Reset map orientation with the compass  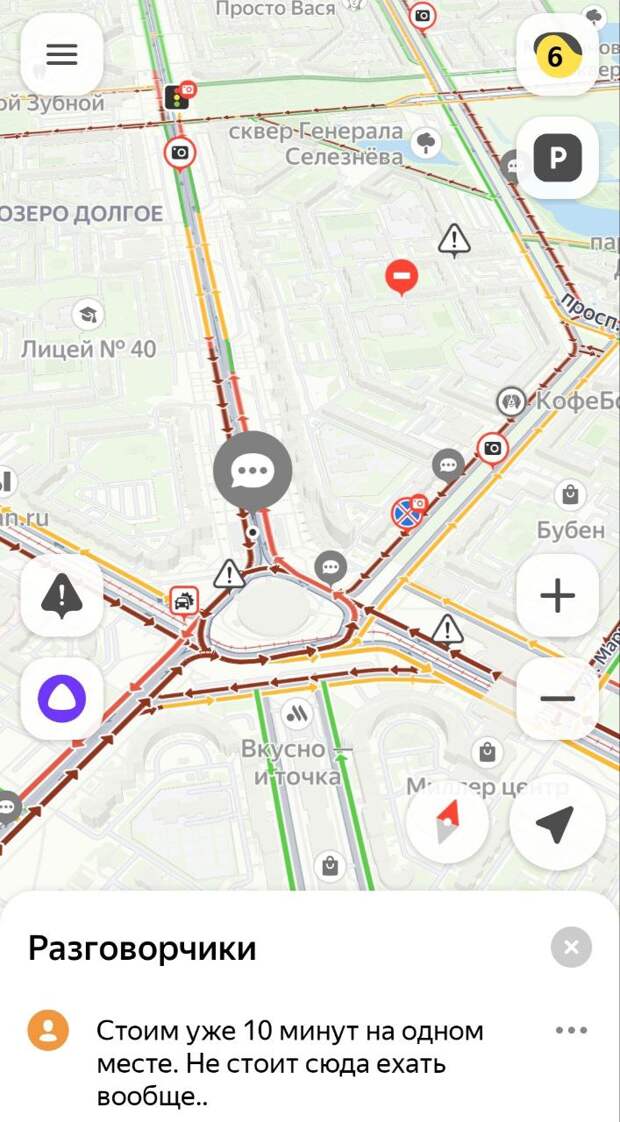[447, 821]
